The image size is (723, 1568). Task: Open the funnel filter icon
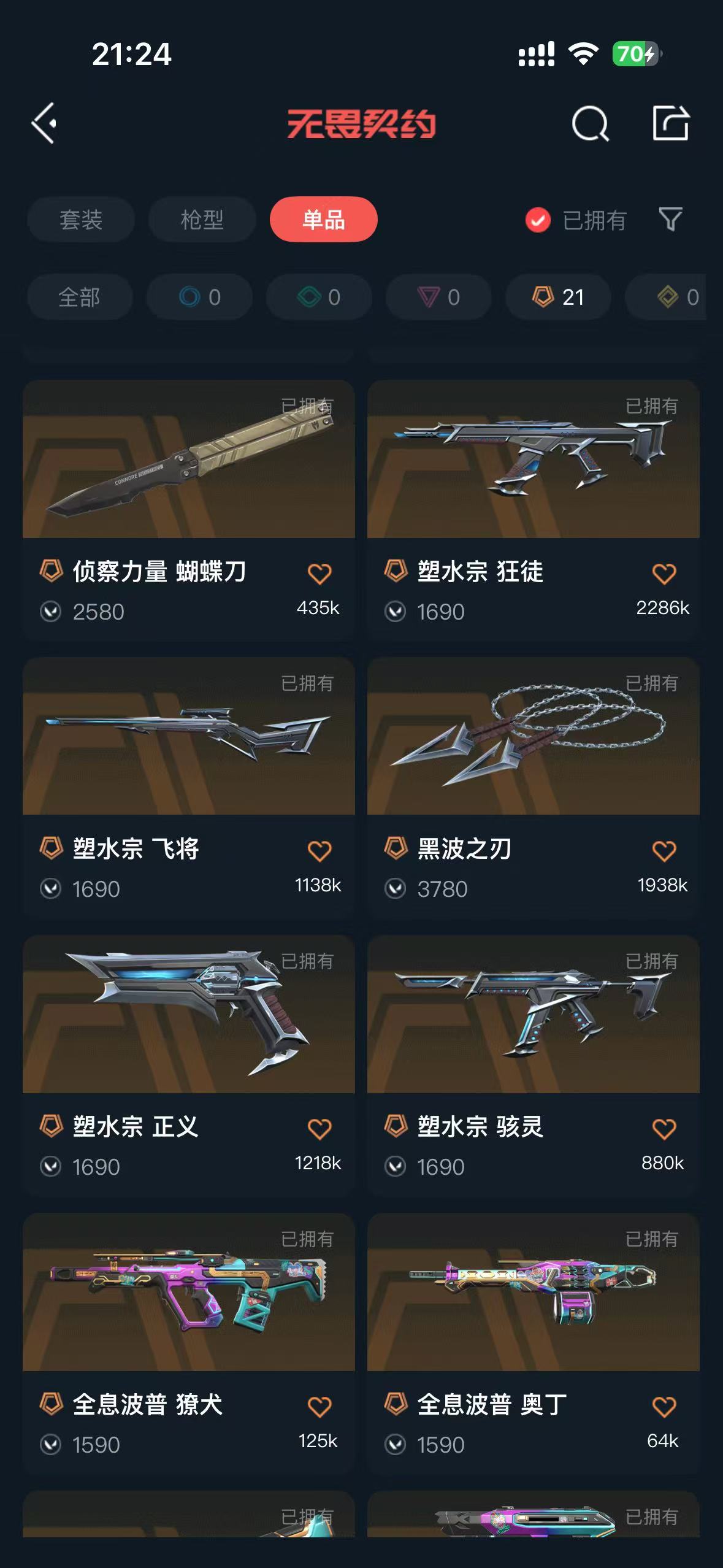pyautogui.click(x=670, y=220)
